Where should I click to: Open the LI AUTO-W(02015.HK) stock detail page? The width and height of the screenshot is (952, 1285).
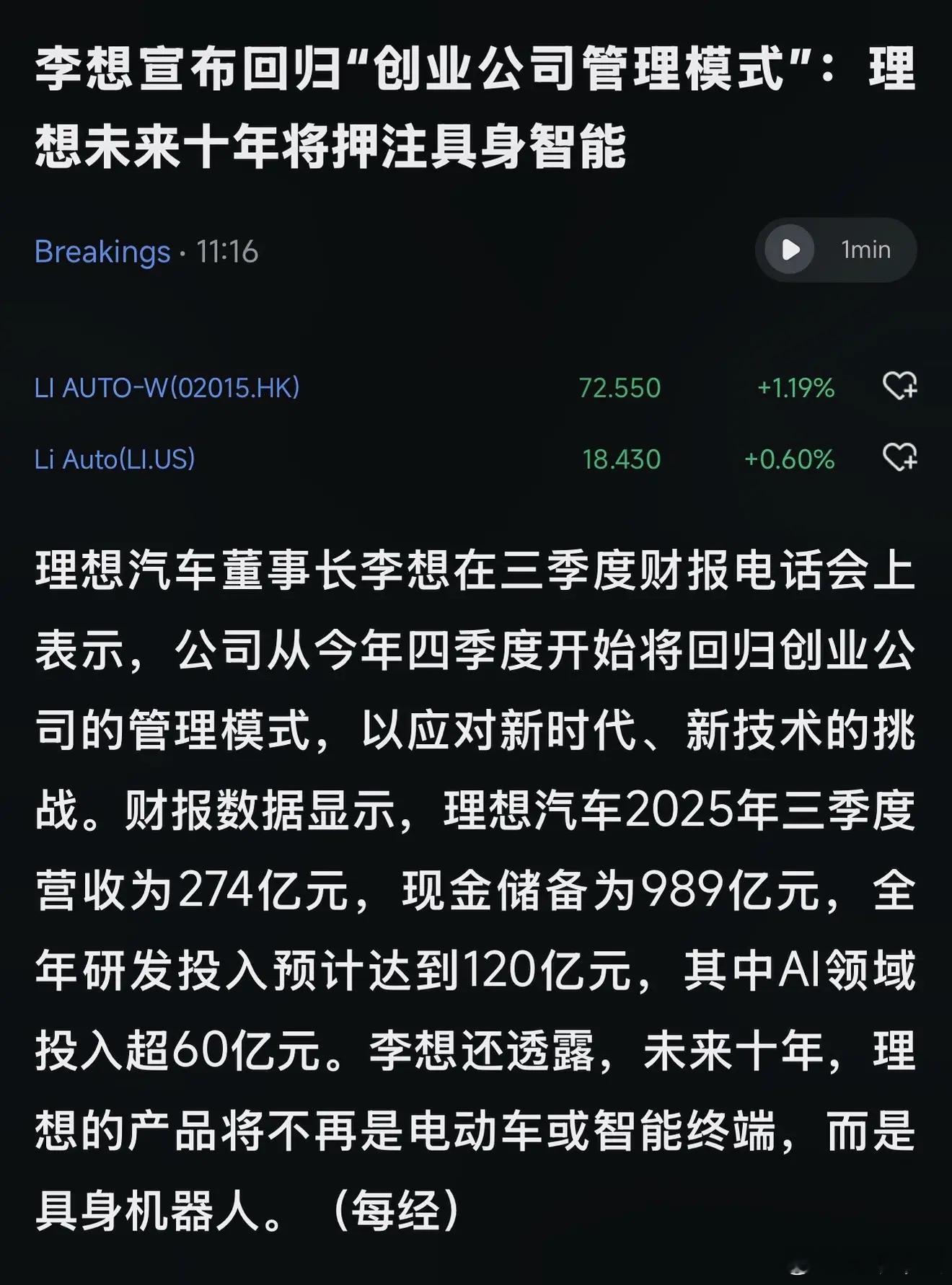coord(169,387)
